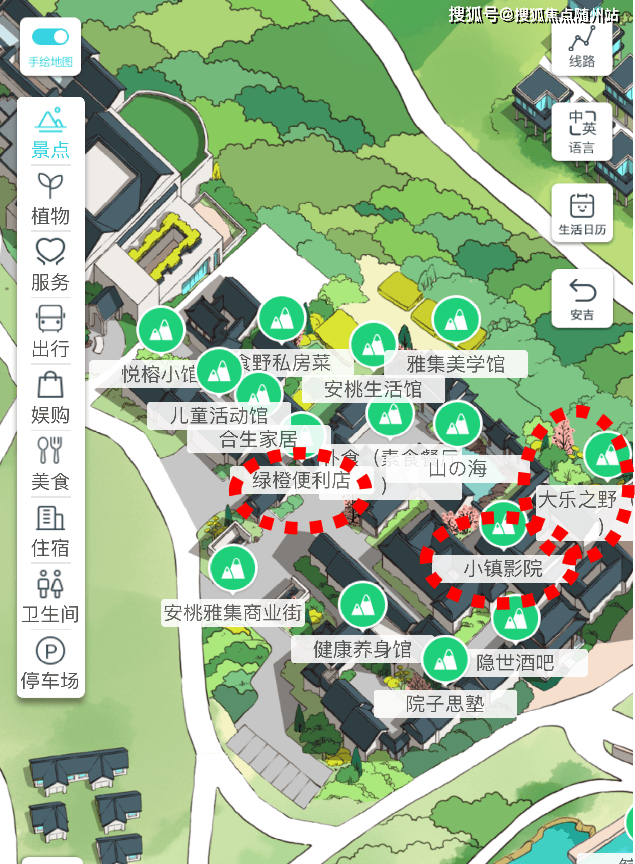Tap the 安吉 return button
Viewport: 635px width, 864px height.
(582, 299)
